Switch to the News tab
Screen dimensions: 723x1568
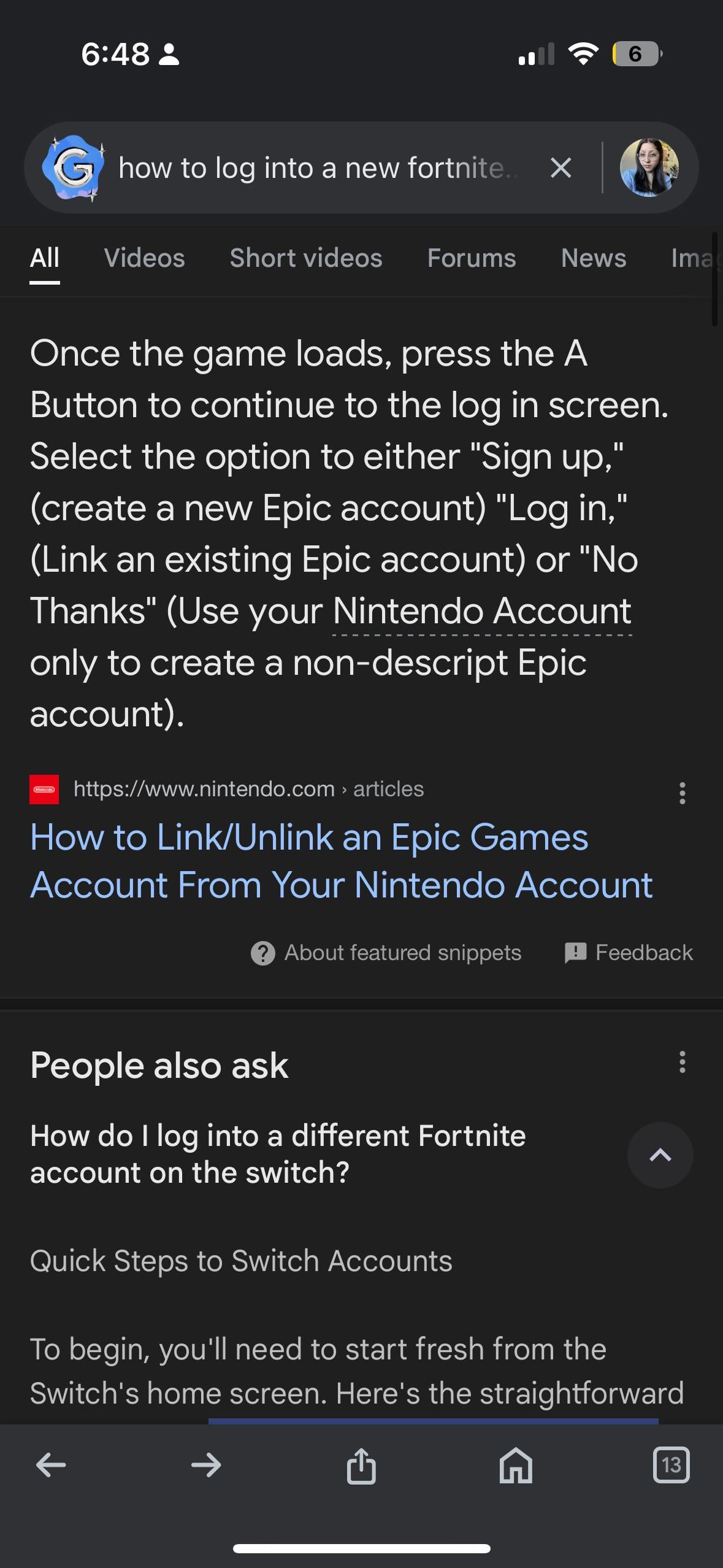(x=593, y=258)
